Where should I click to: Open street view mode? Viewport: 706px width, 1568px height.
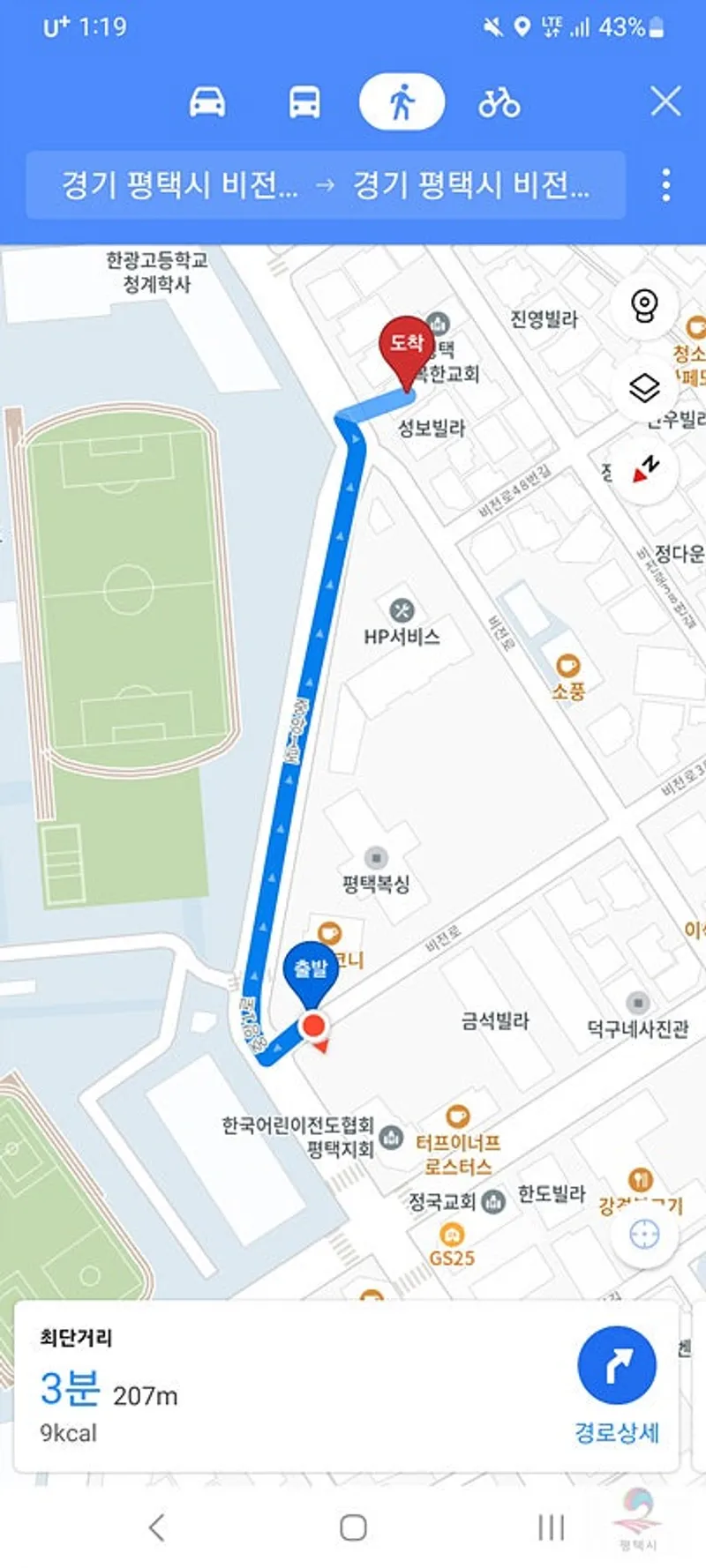(644, 306)
